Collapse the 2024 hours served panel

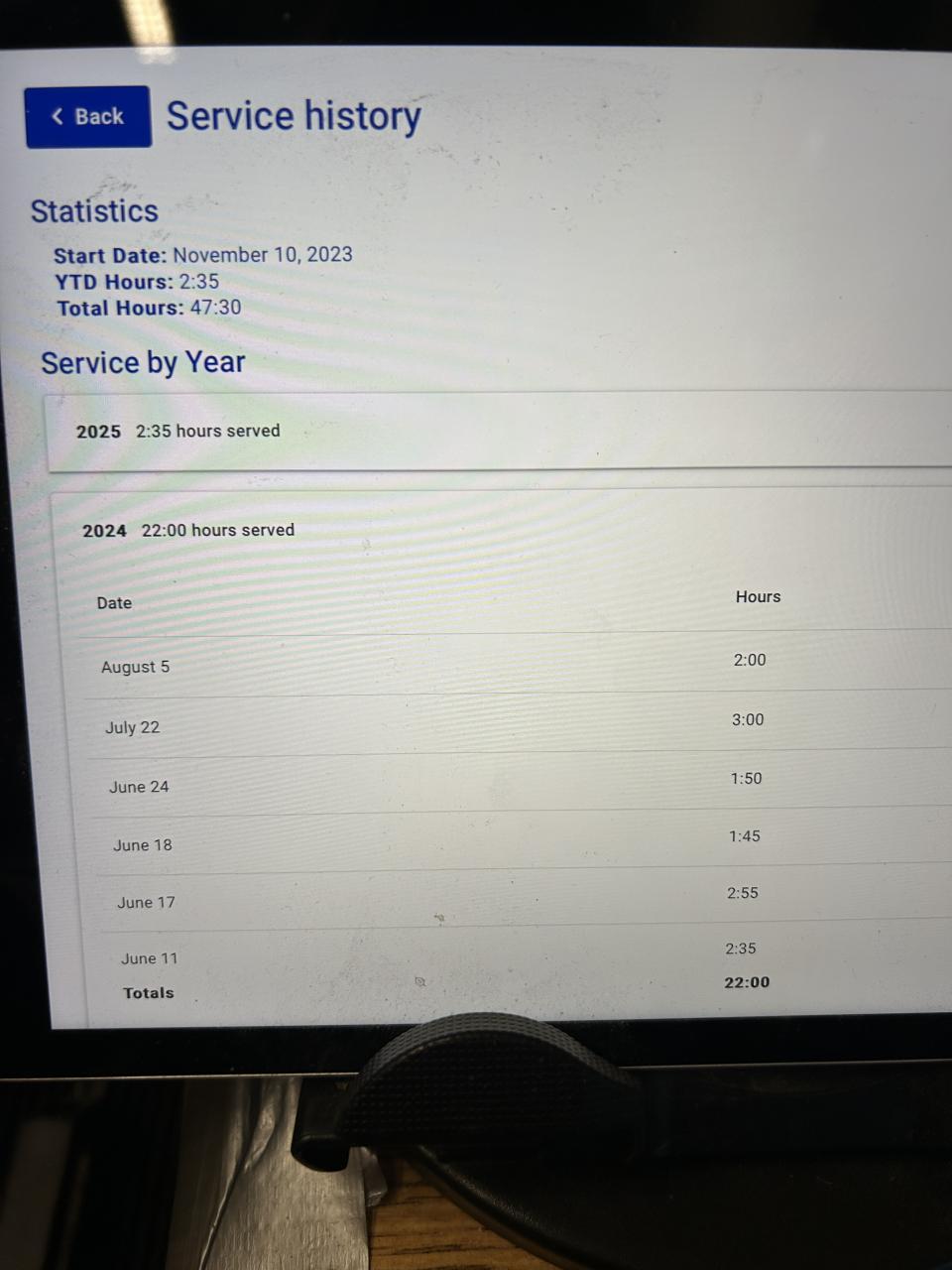pyautogui.click(x=188, y=531)
